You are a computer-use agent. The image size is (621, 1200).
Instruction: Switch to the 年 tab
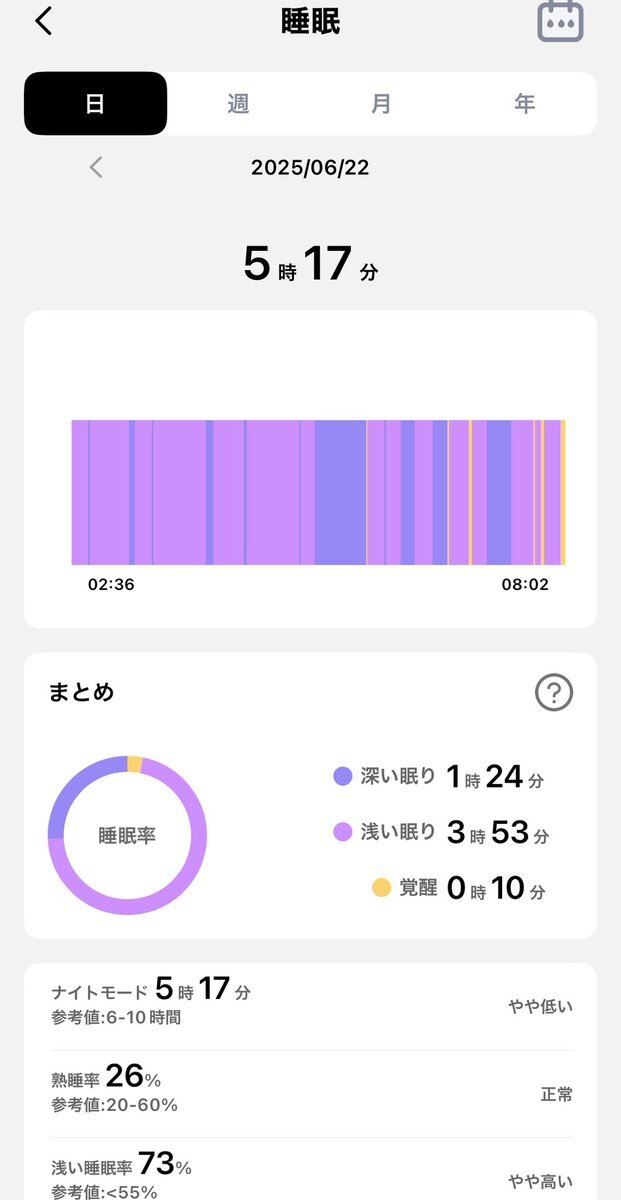(x=524, y=104)
